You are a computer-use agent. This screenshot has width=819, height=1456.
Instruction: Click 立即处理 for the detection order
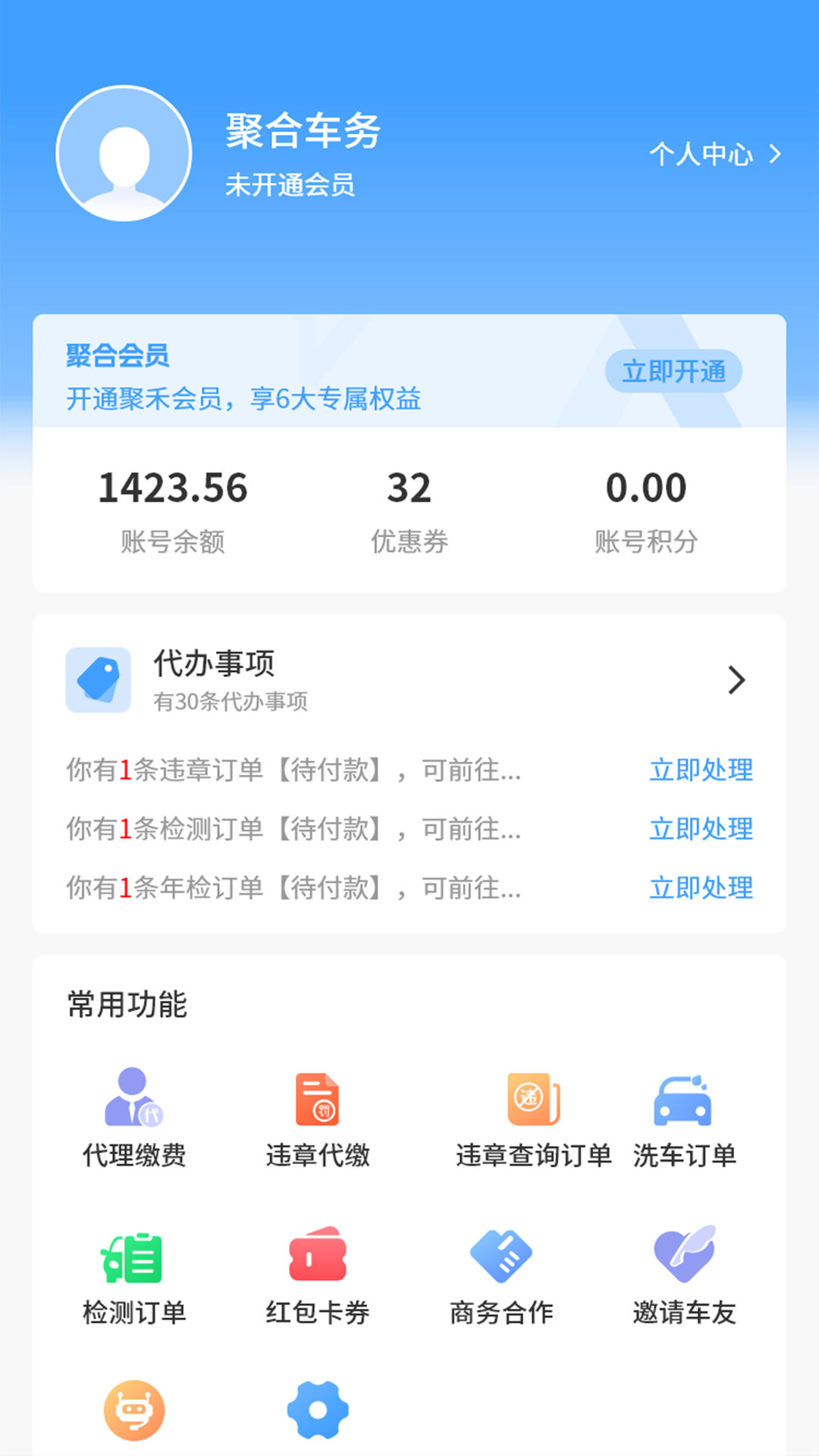701,830
